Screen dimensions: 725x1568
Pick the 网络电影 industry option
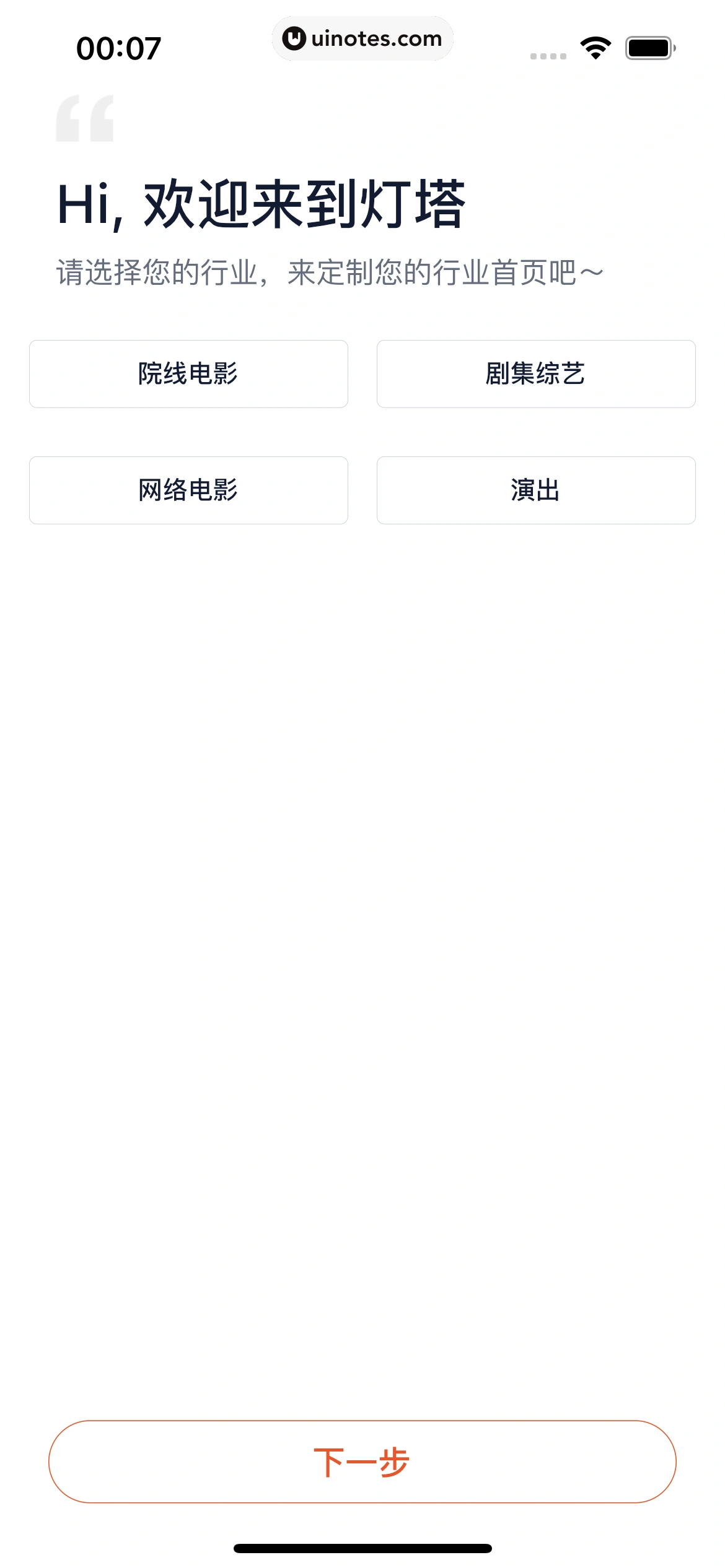click(x=188, y=490)
